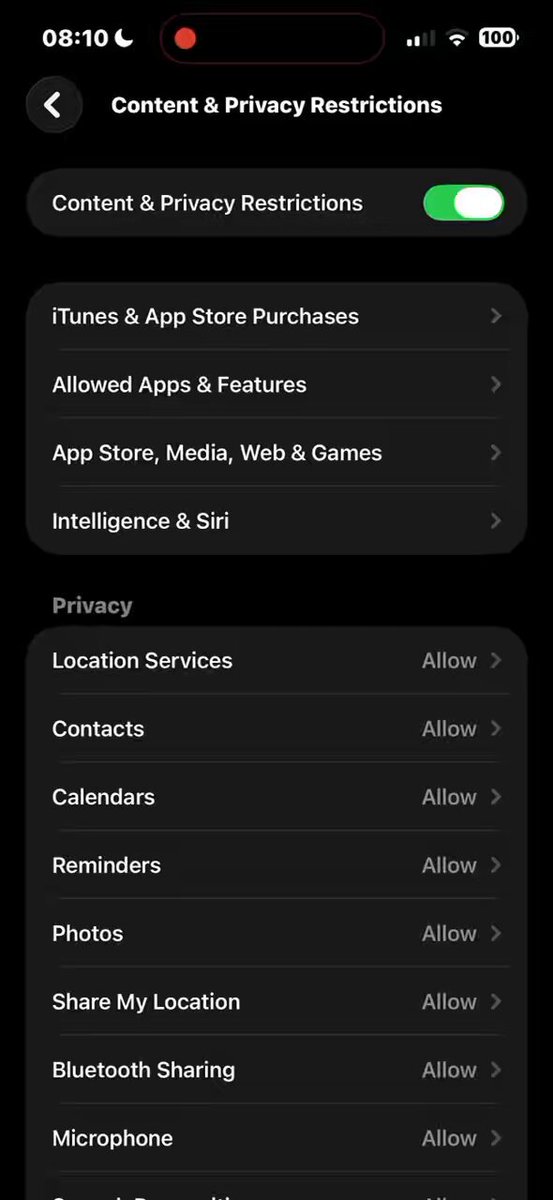Open Photos privacy setting
This screenshot has width=553, height=1200.
pyautogui.click(x=277, y=933)
